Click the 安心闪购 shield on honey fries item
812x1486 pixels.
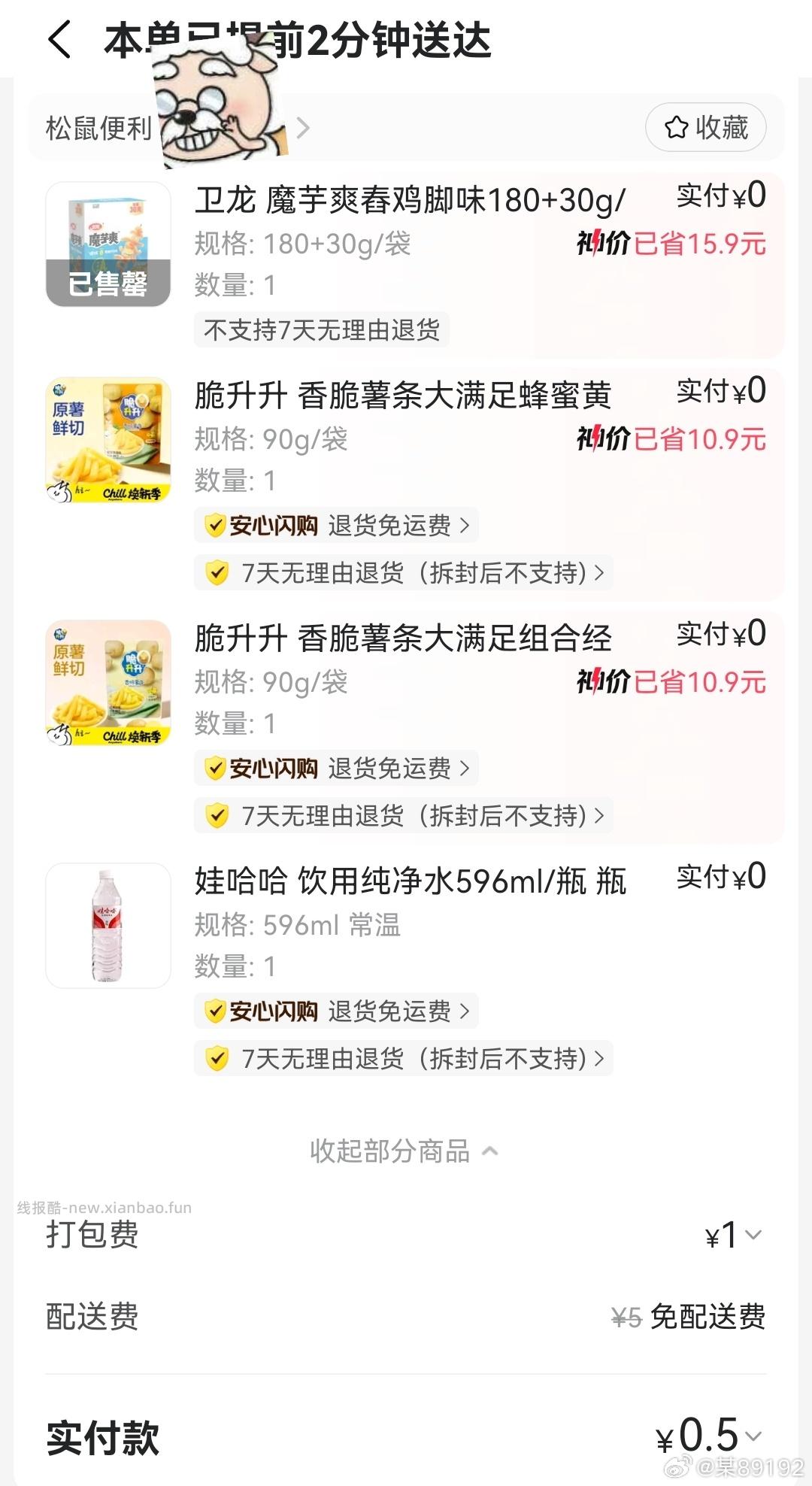(217, 525)
